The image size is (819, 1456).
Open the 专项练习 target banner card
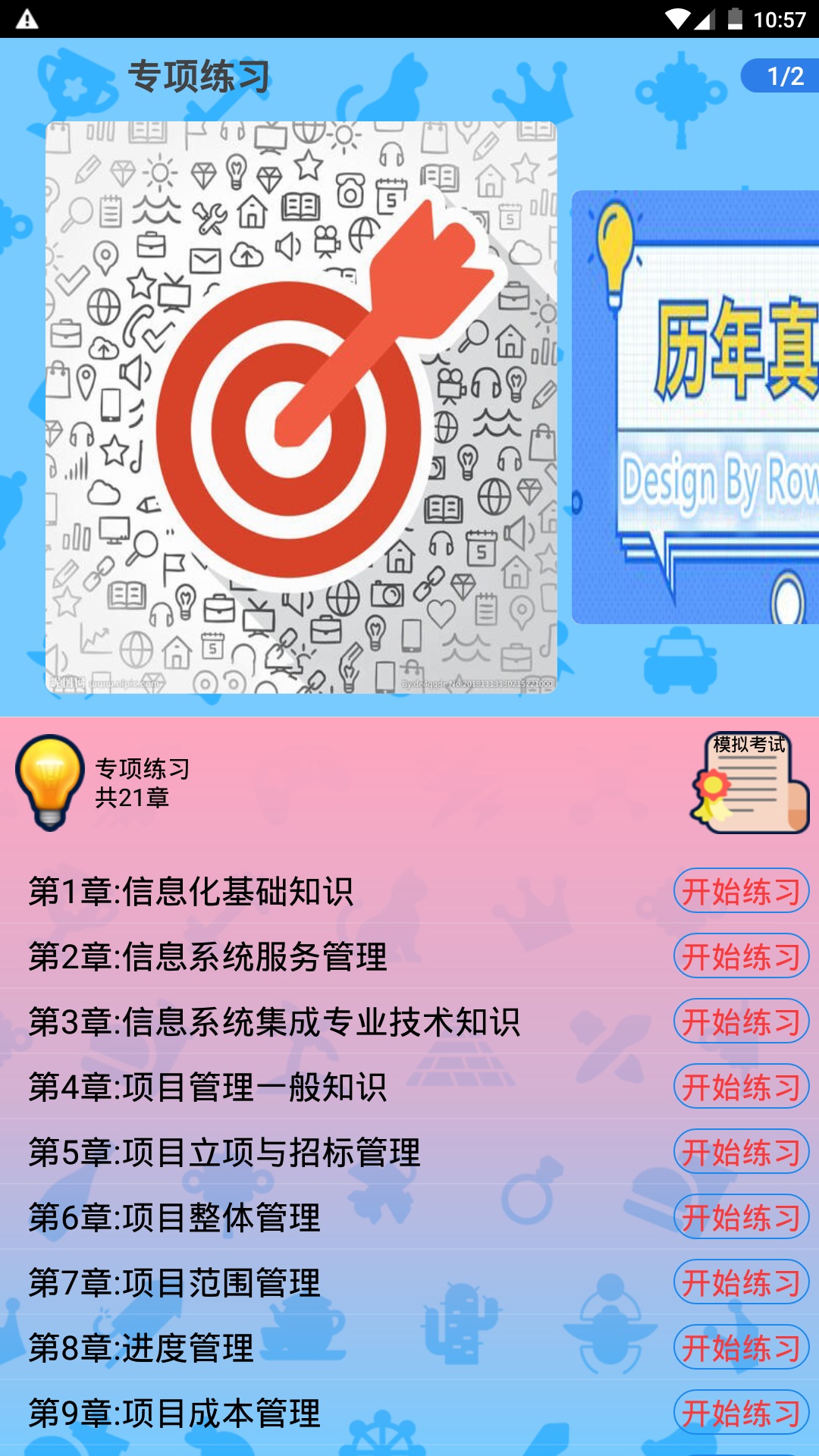[x=301, y=407]
